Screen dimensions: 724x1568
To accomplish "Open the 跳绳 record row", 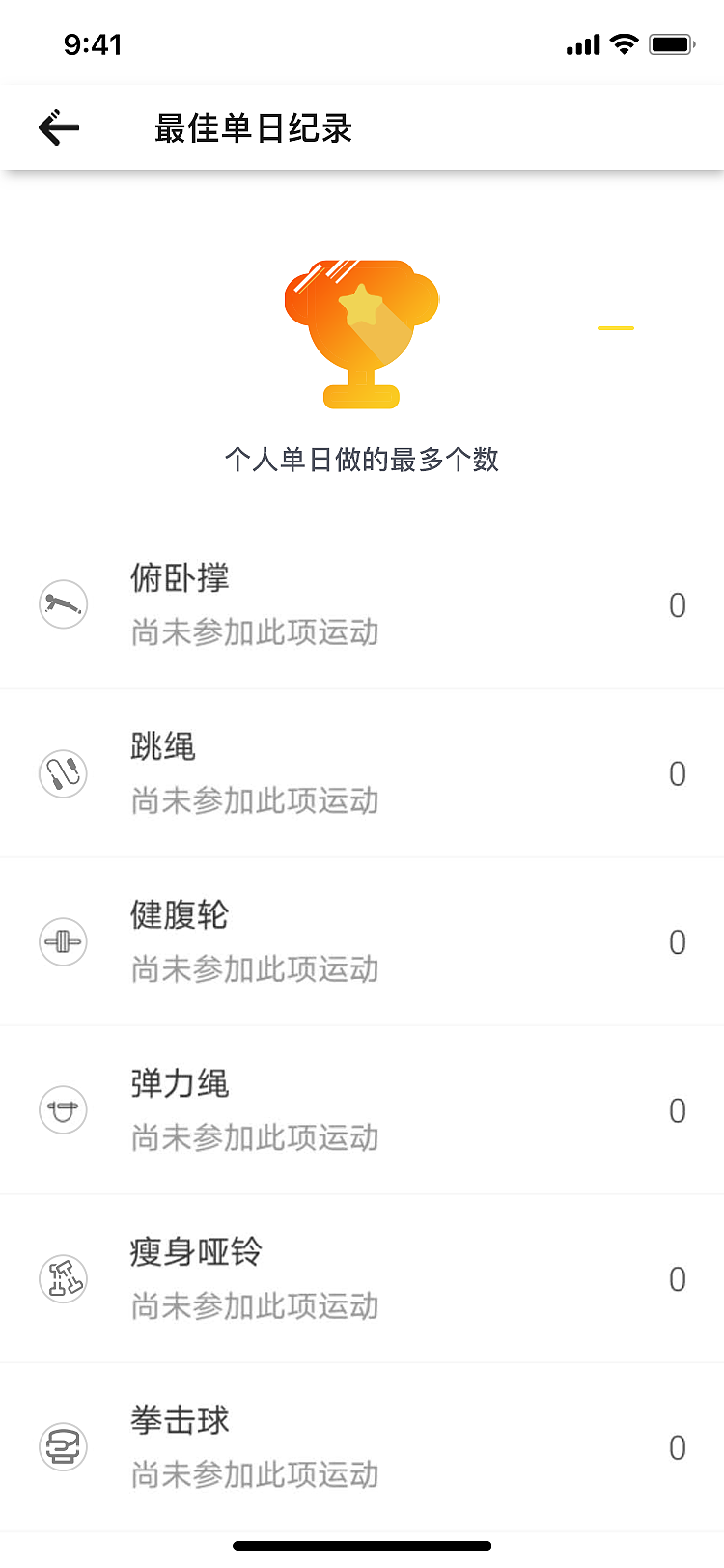I will point(362,773).
